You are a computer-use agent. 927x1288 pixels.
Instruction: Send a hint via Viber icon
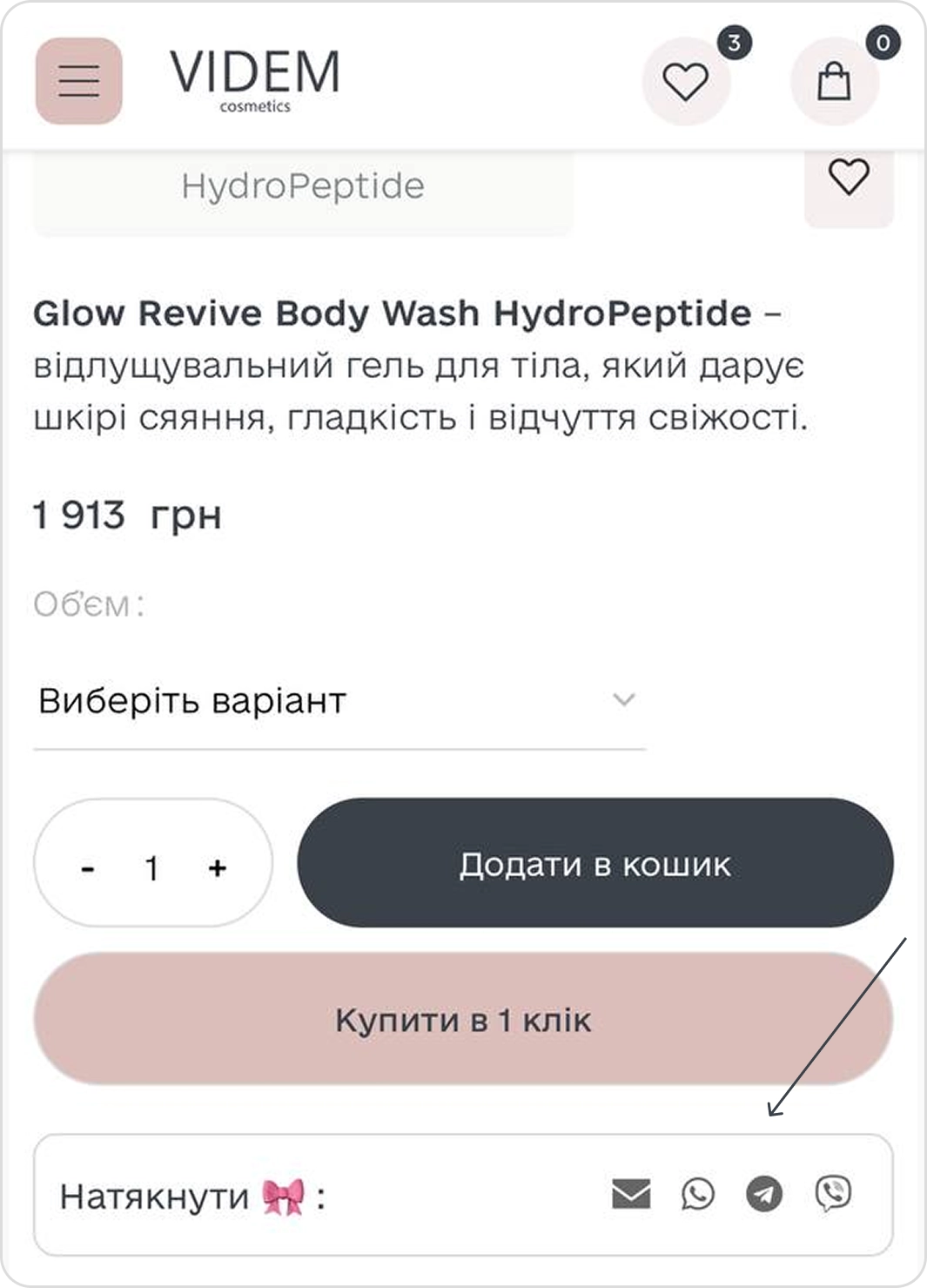tap(833, 1194)
